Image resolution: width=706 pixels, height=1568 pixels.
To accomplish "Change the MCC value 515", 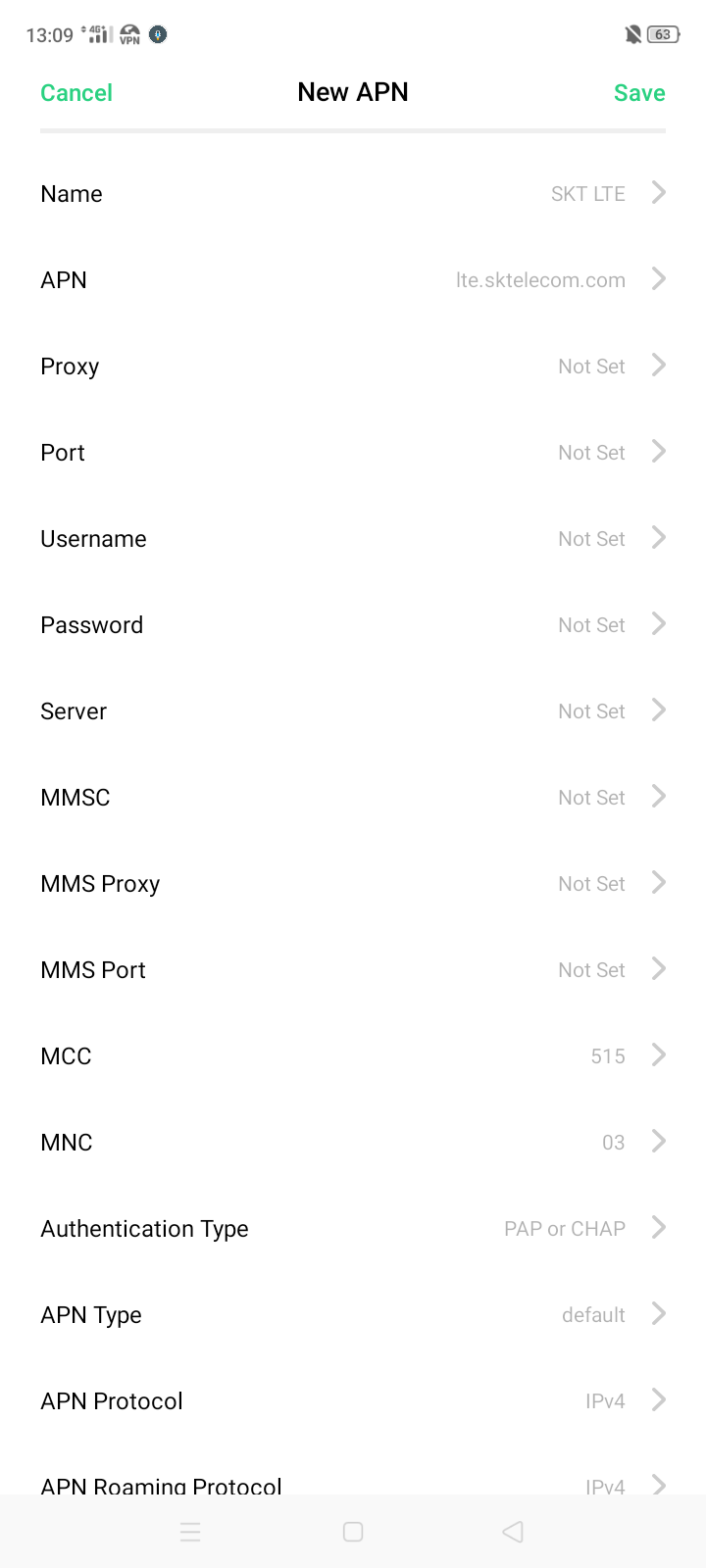I will point(353,1056).
